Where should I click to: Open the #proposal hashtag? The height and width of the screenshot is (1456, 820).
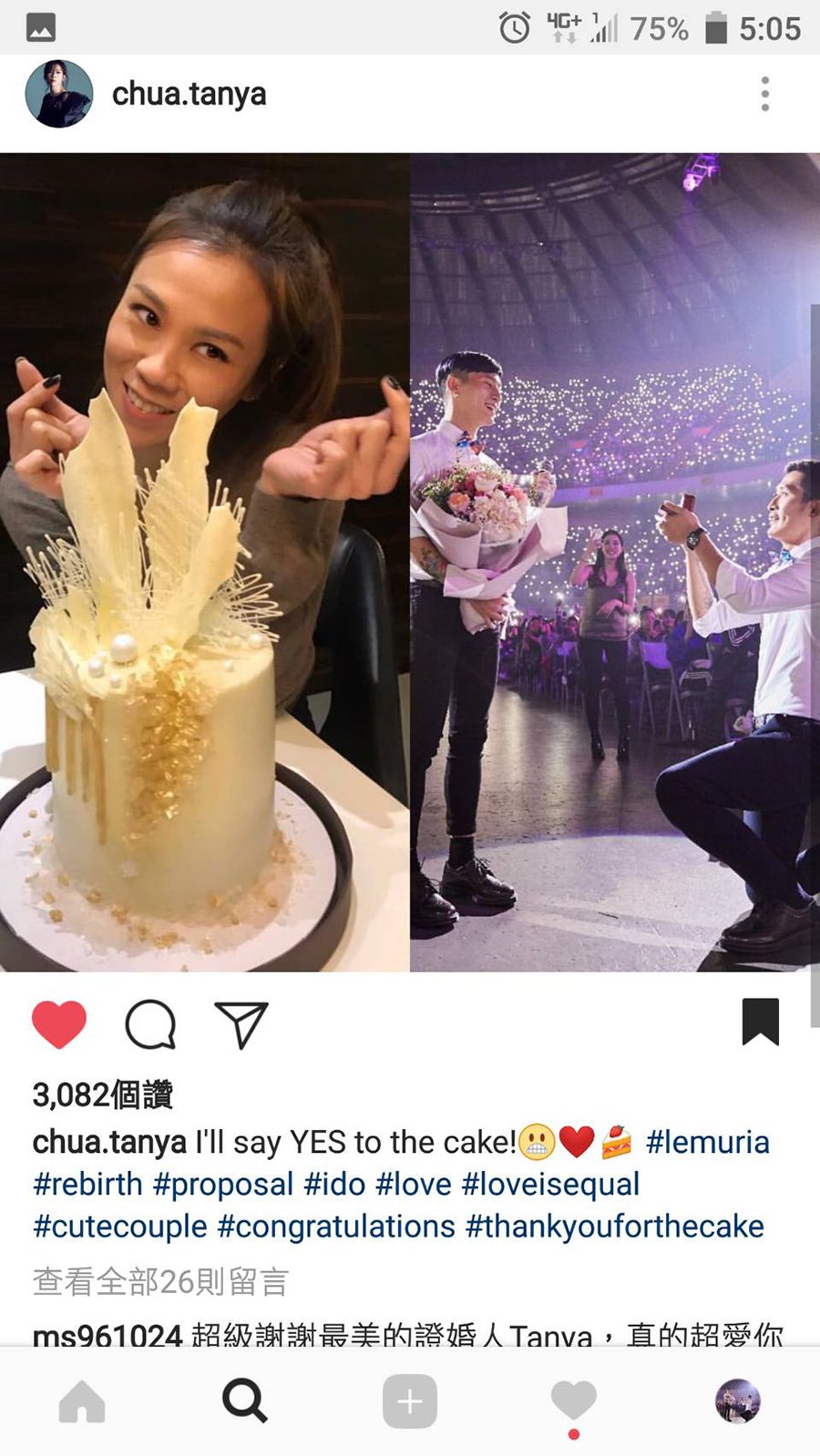click(x=223, y=1184)
